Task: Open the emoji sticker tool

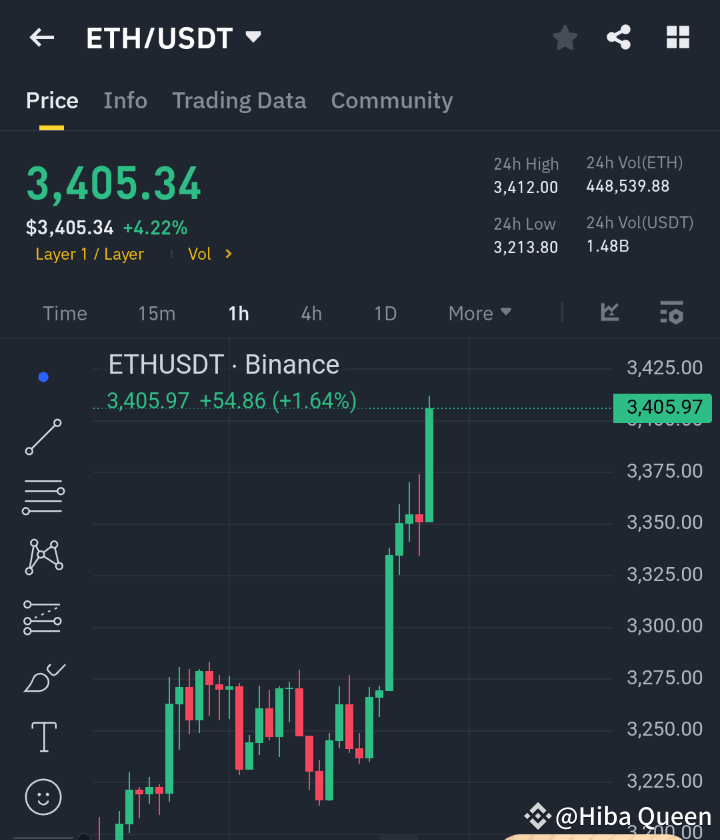Action: pos(43,797)
